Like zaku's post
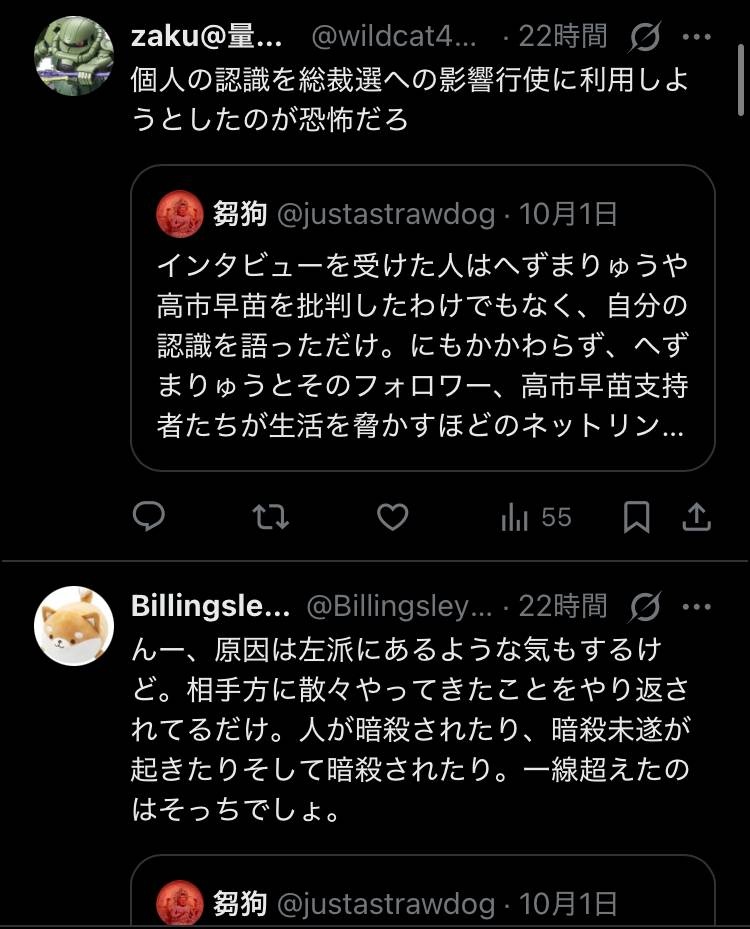 pos(392,516)
